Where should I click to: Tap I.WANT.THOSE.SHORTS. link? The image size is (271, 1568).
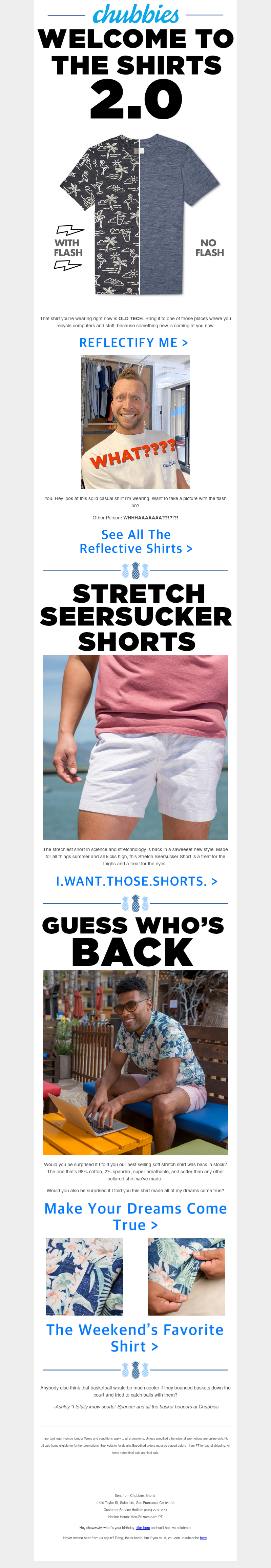coord(137,881)
